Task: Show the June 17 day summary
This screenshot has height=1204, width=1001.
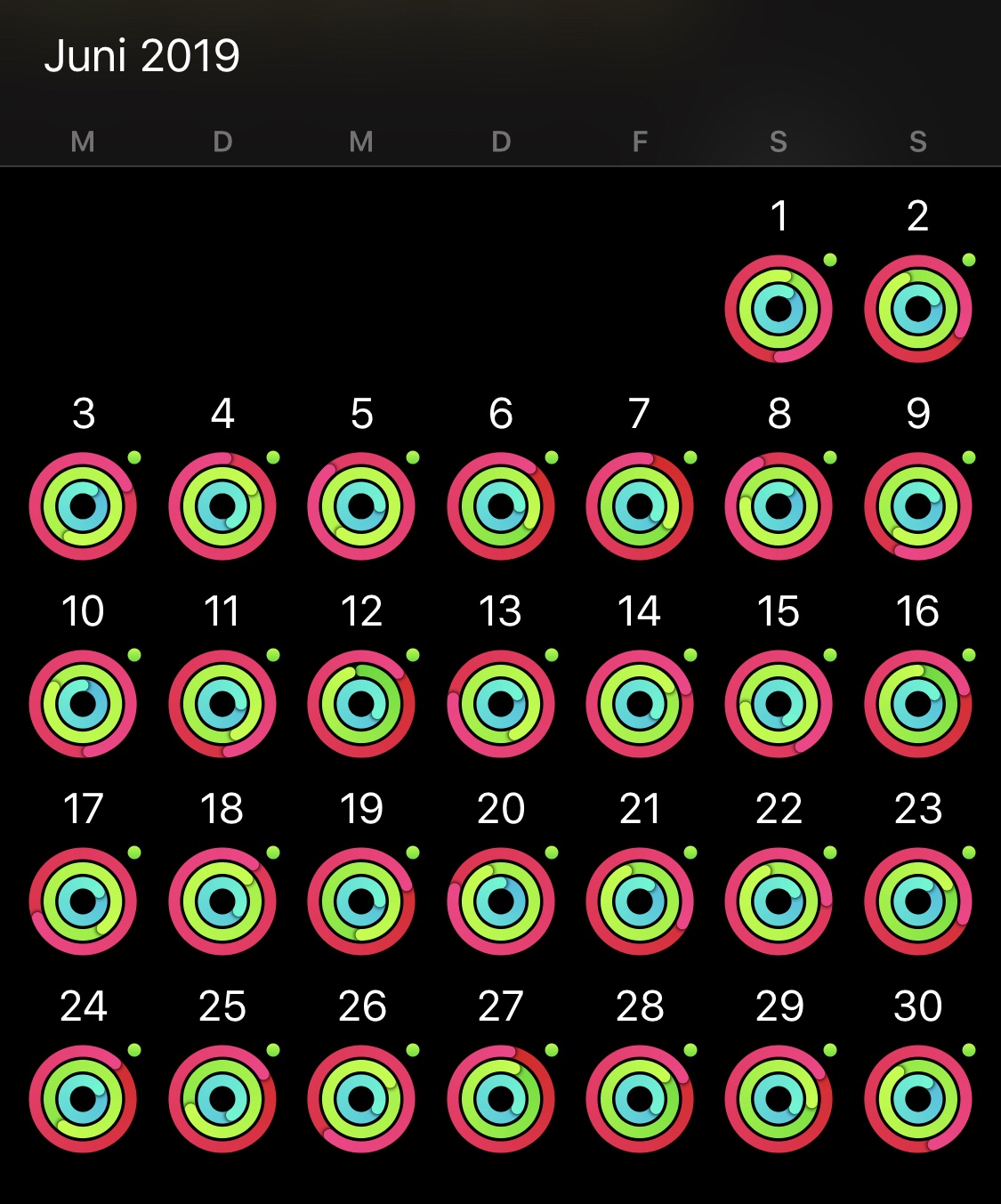Action: point(83,901)
